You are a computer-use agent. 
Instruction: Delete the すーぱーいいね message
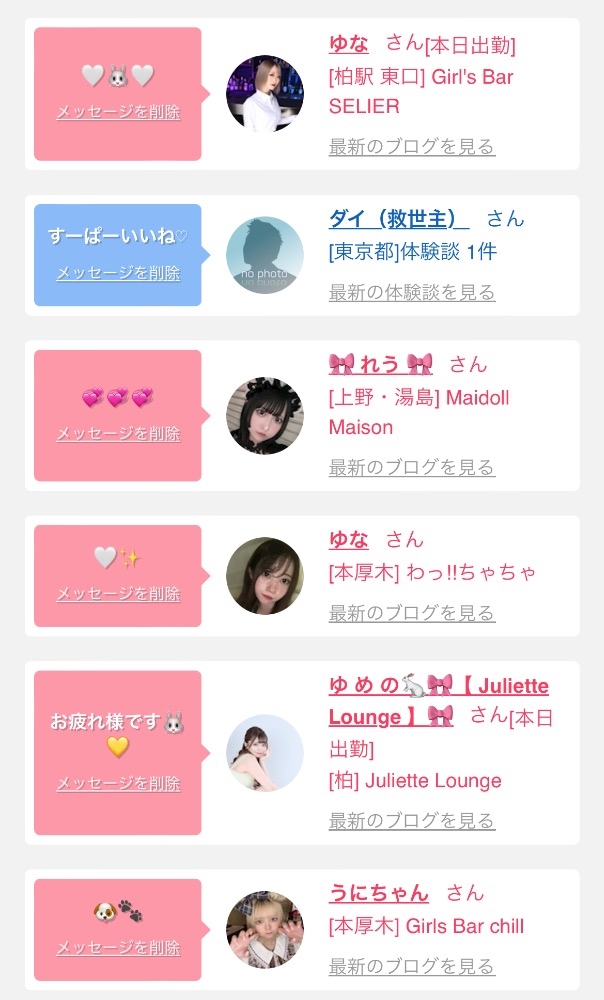click(x=118, y=273)
